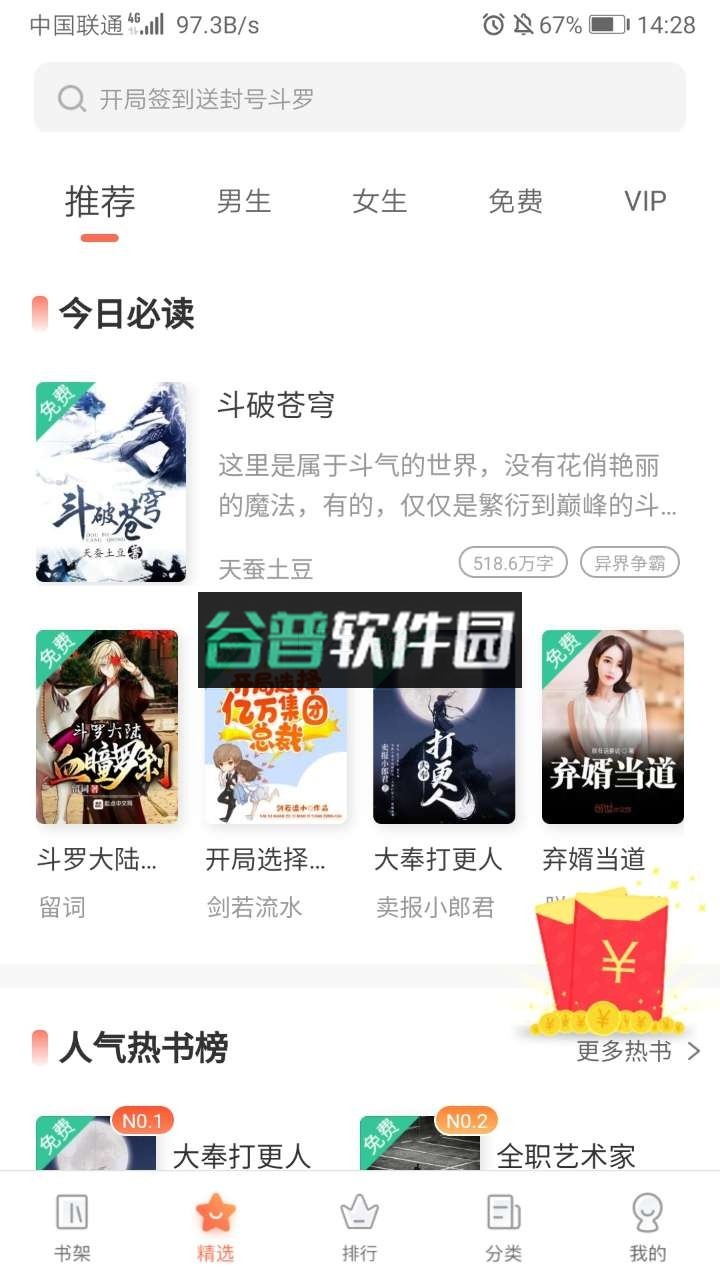The width and height of the screenshot is (720, 1280).
Task: Tap the 518.6万字 word-count pill
Action: coord(513,563)
